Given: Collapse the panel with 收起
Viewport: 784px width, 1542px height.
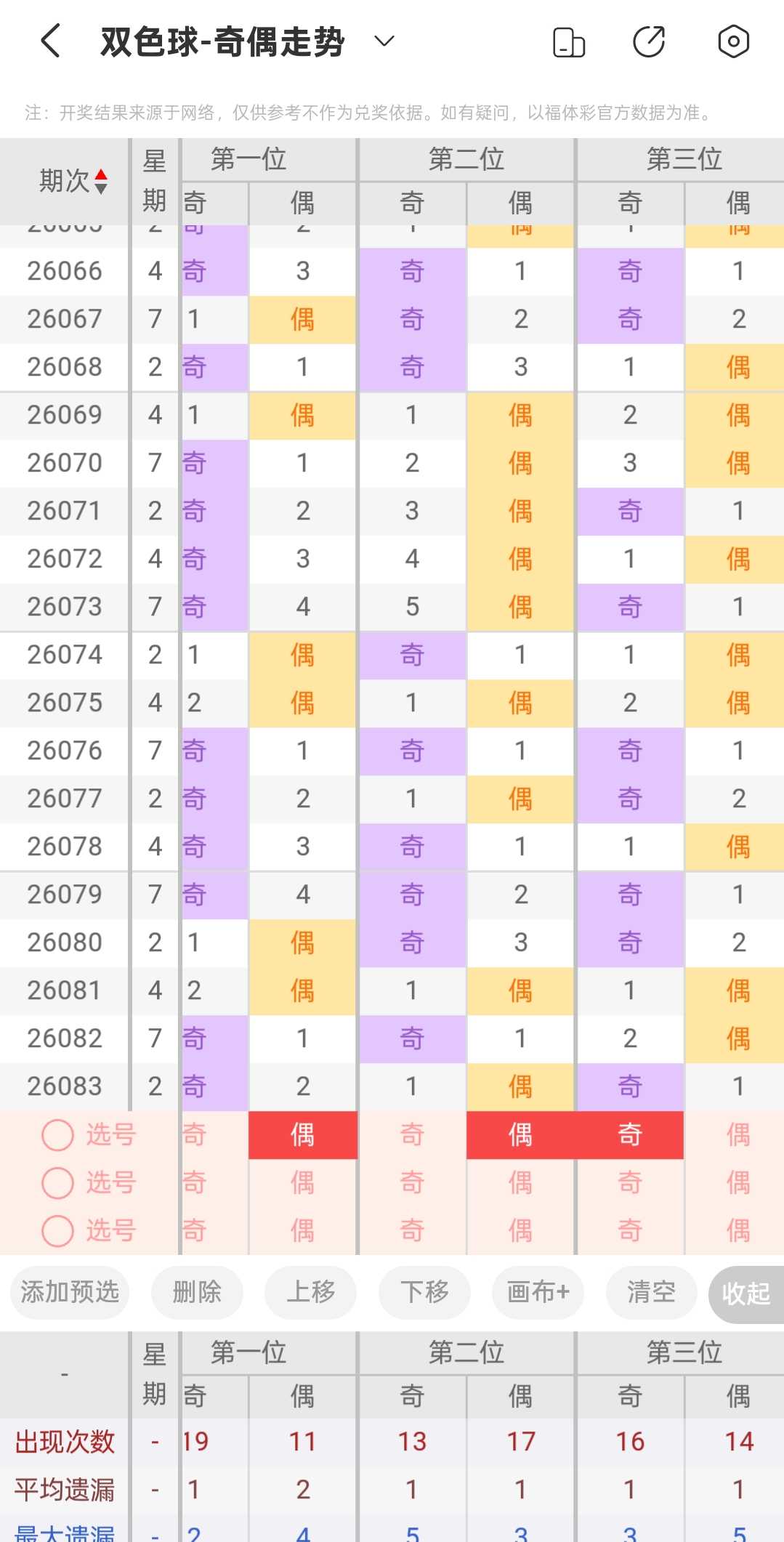Looking at the screenshot, I should 746,1293.
